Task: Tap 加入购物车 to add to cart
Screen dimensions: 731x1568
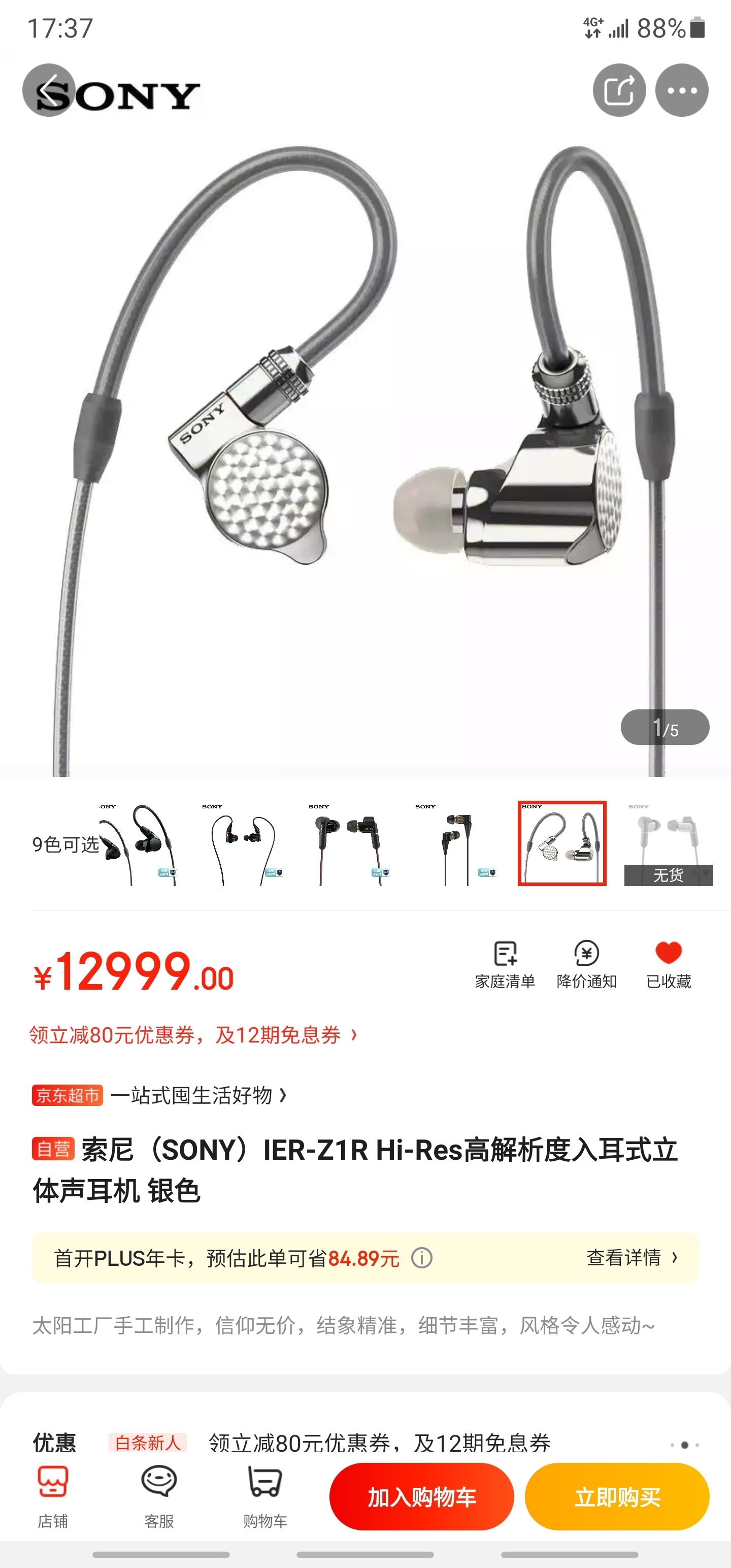Action: tap(421, 1497)
